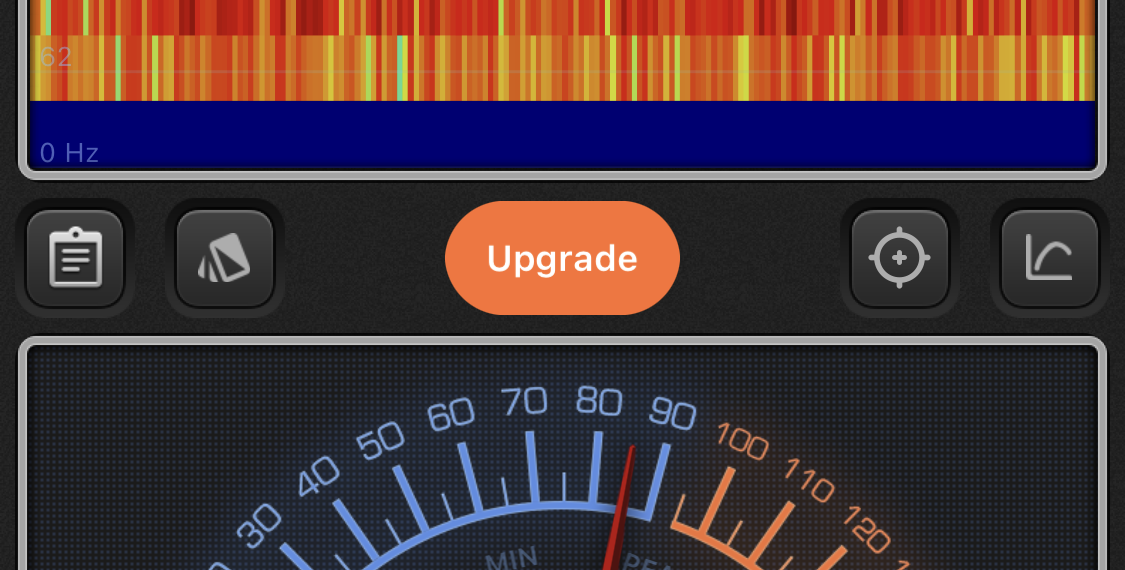Screen dimensions: 1125x570
Task: Open the clipboard notes icon
Action: pos(75,258)
